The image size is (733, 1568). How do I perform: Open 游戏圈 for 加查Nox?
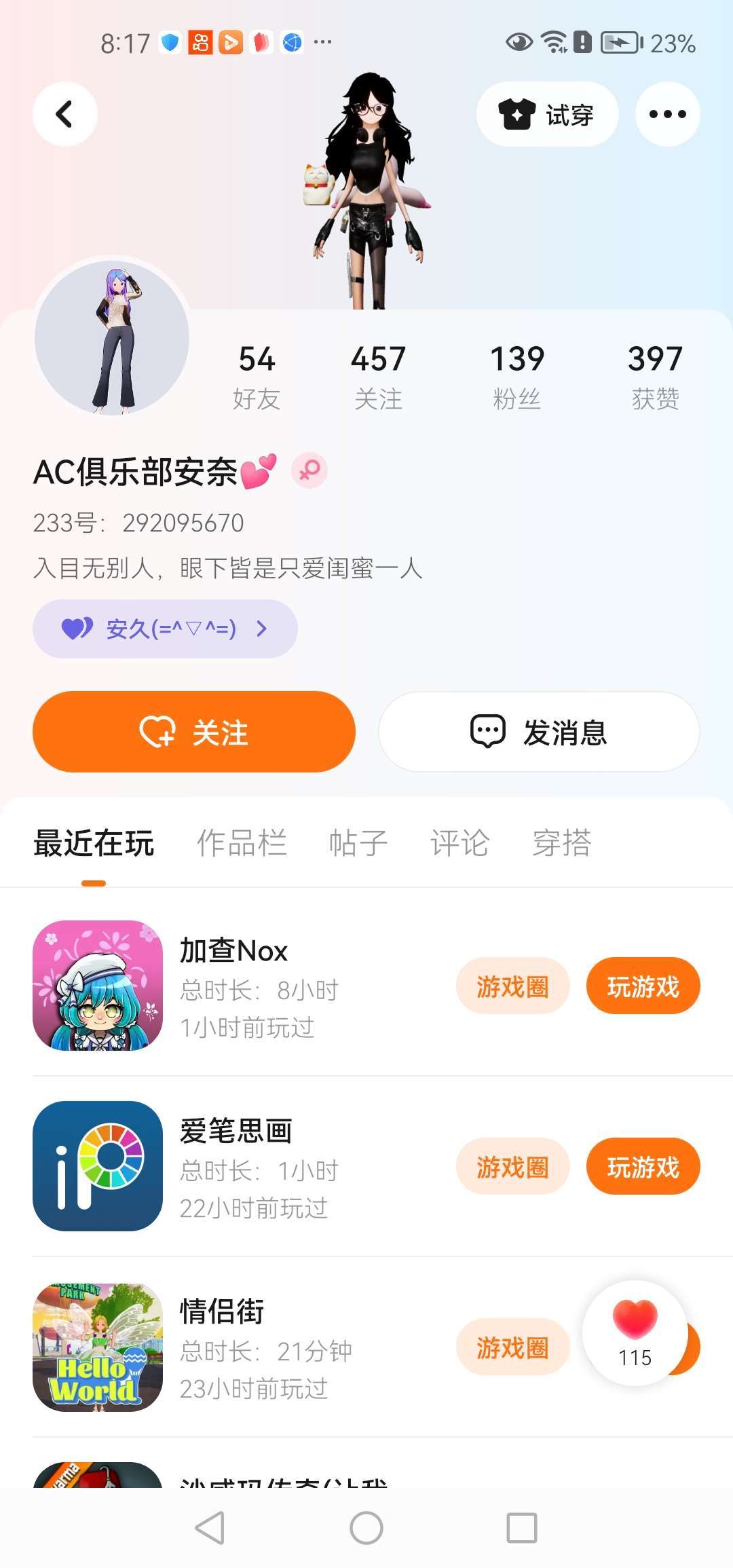[x=512, y=986]
